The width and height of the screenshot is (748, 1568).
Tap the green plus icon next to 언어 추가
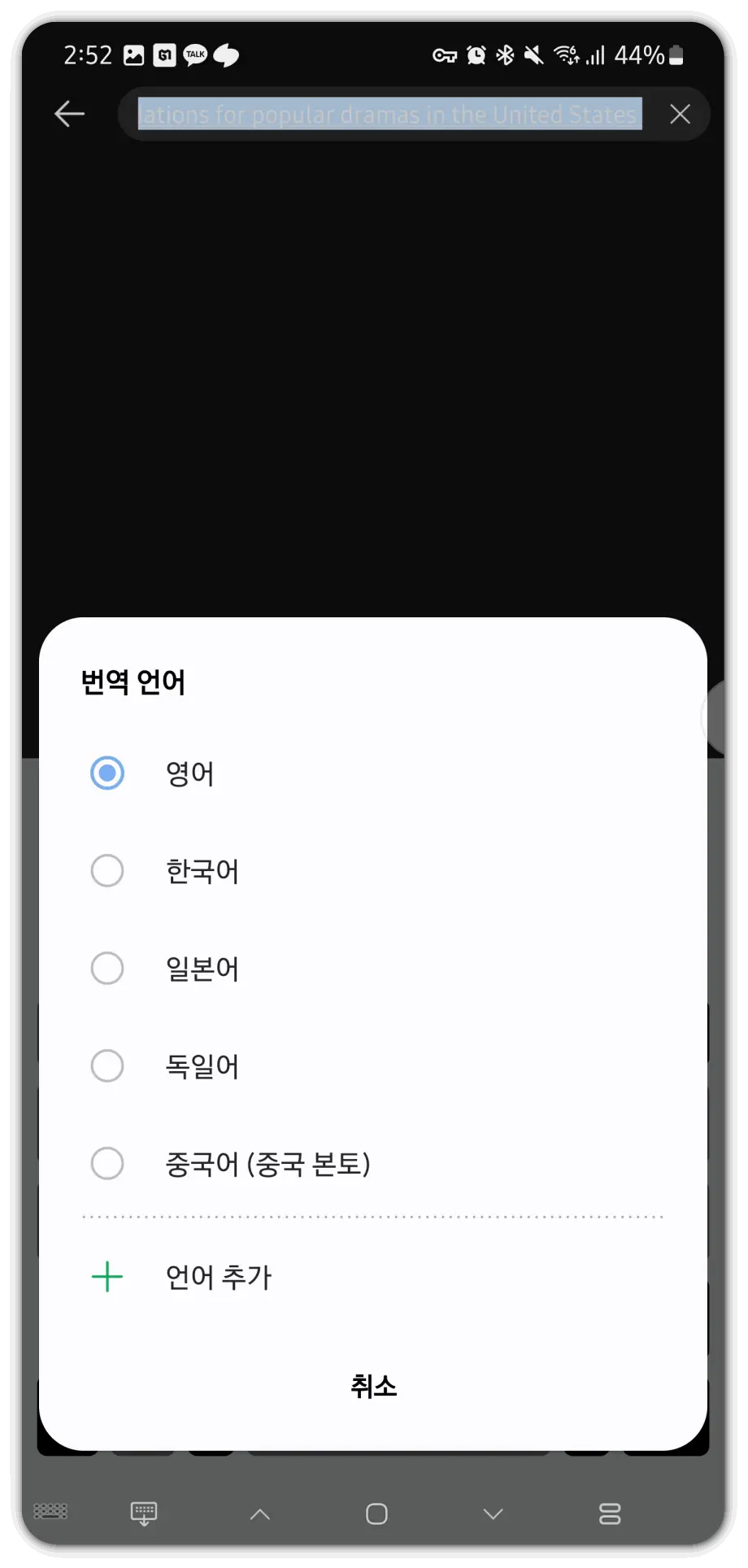point(107,1277)
